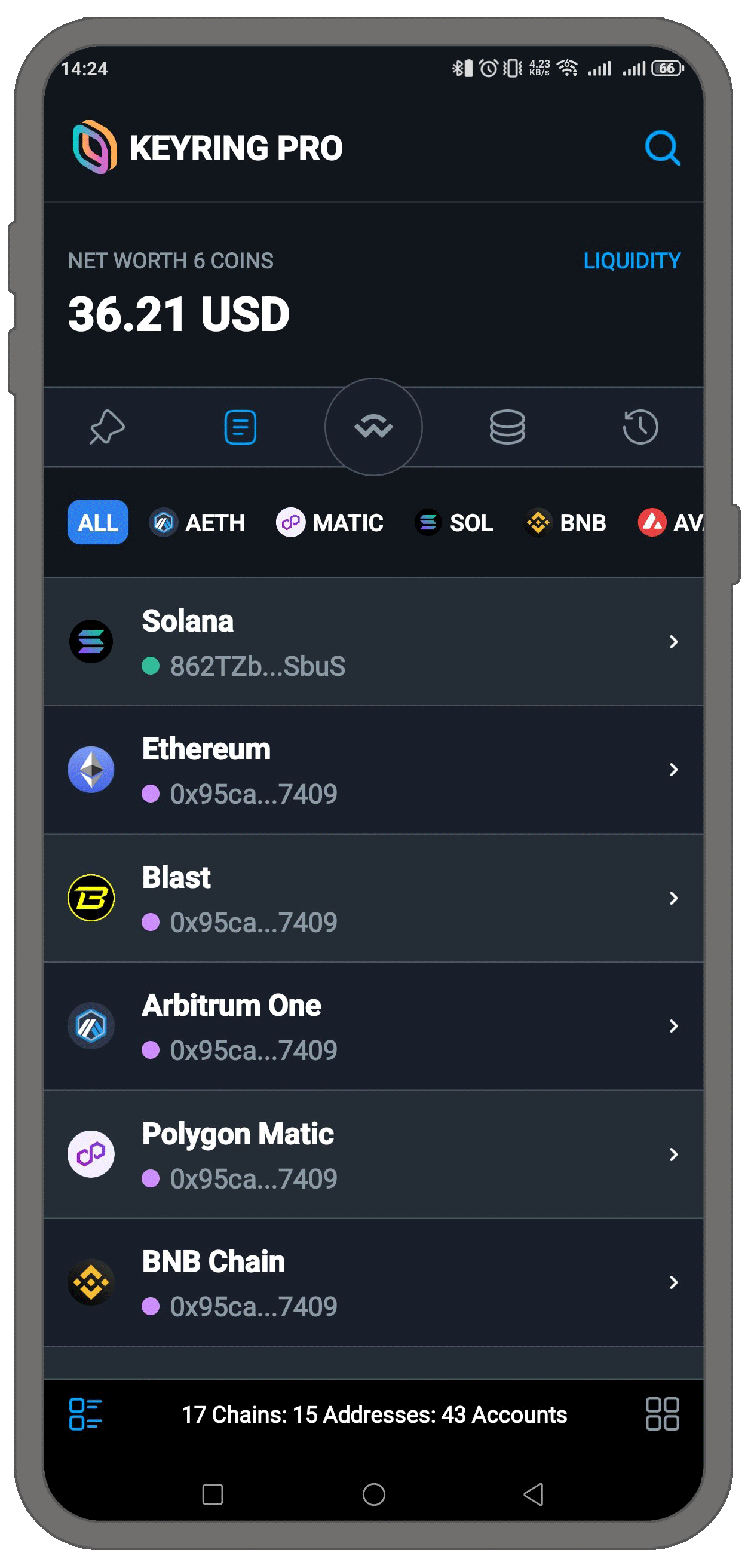Screen dimensions: 748x1568
Task: Open the Solana account row
Action: 373,642
